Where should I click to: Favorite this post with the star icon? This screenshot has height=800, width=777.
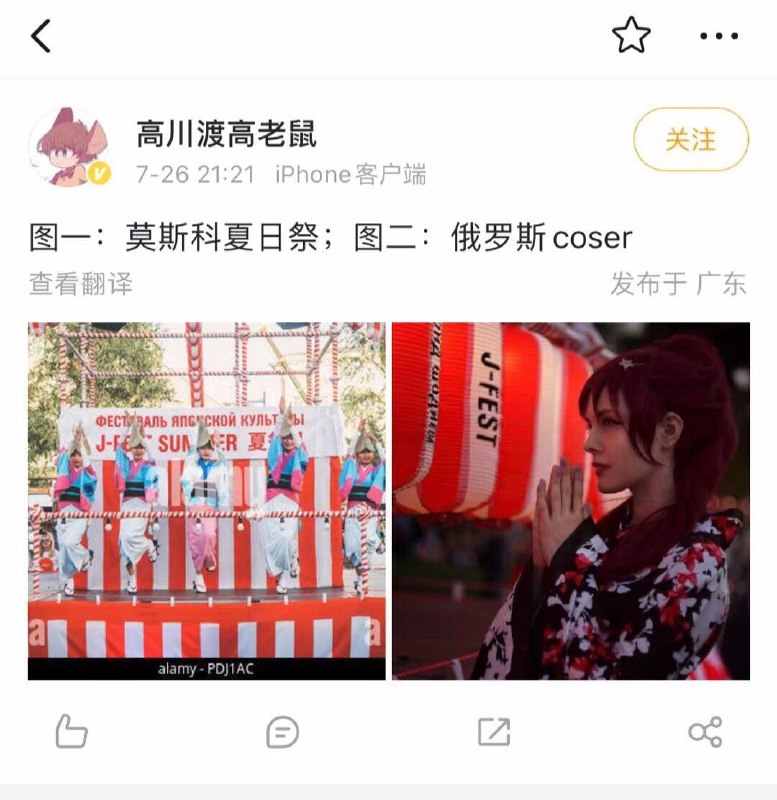(x=631, y=36)
